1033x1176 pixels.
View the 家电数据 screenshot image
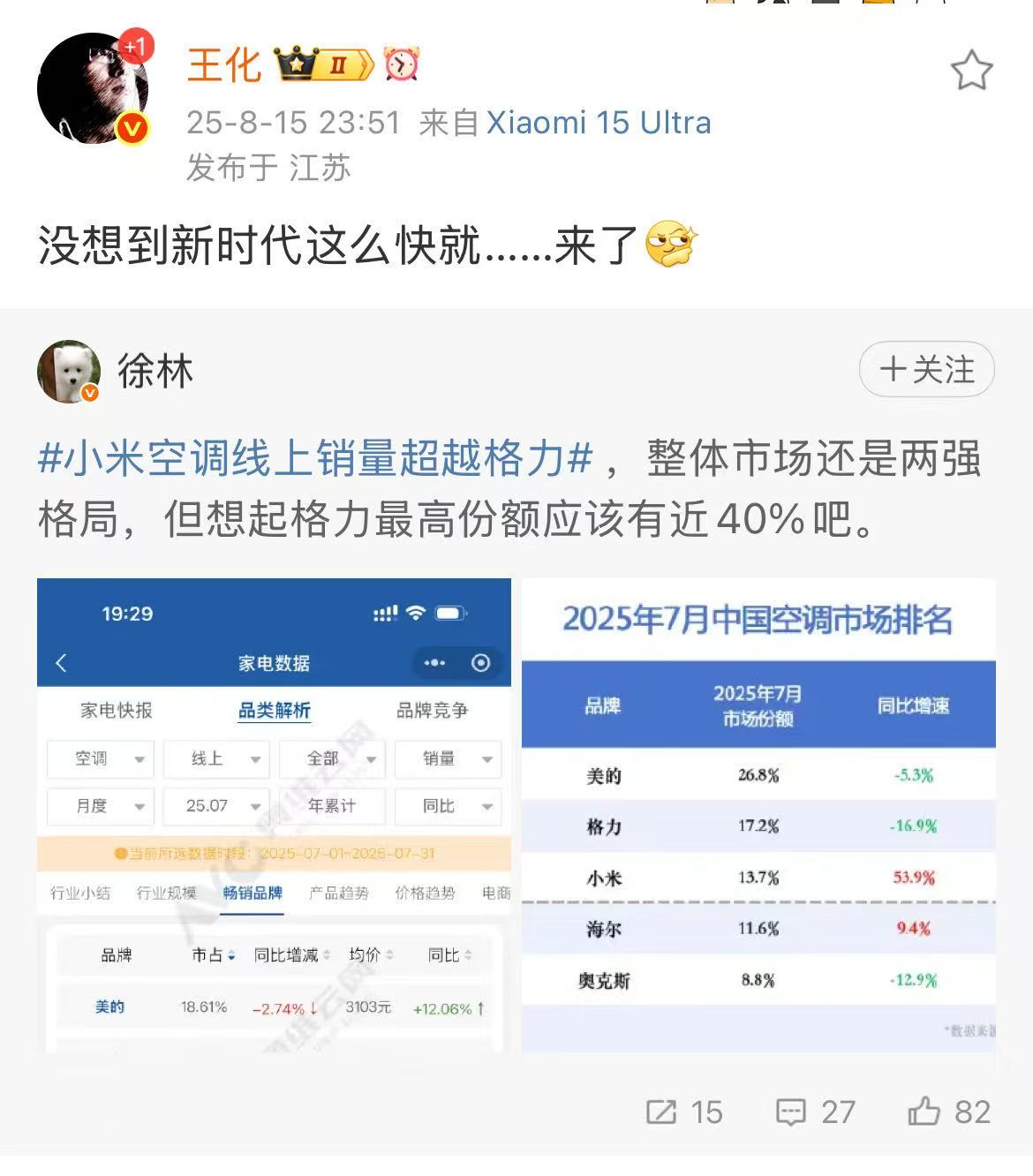click(274, 815)
